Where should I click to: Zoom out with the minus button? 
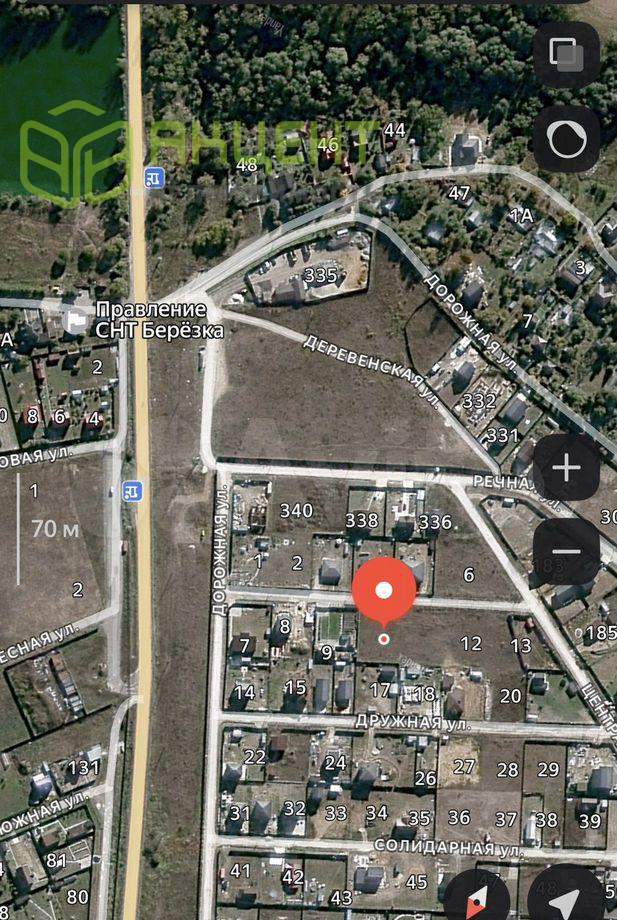(566, 551)
